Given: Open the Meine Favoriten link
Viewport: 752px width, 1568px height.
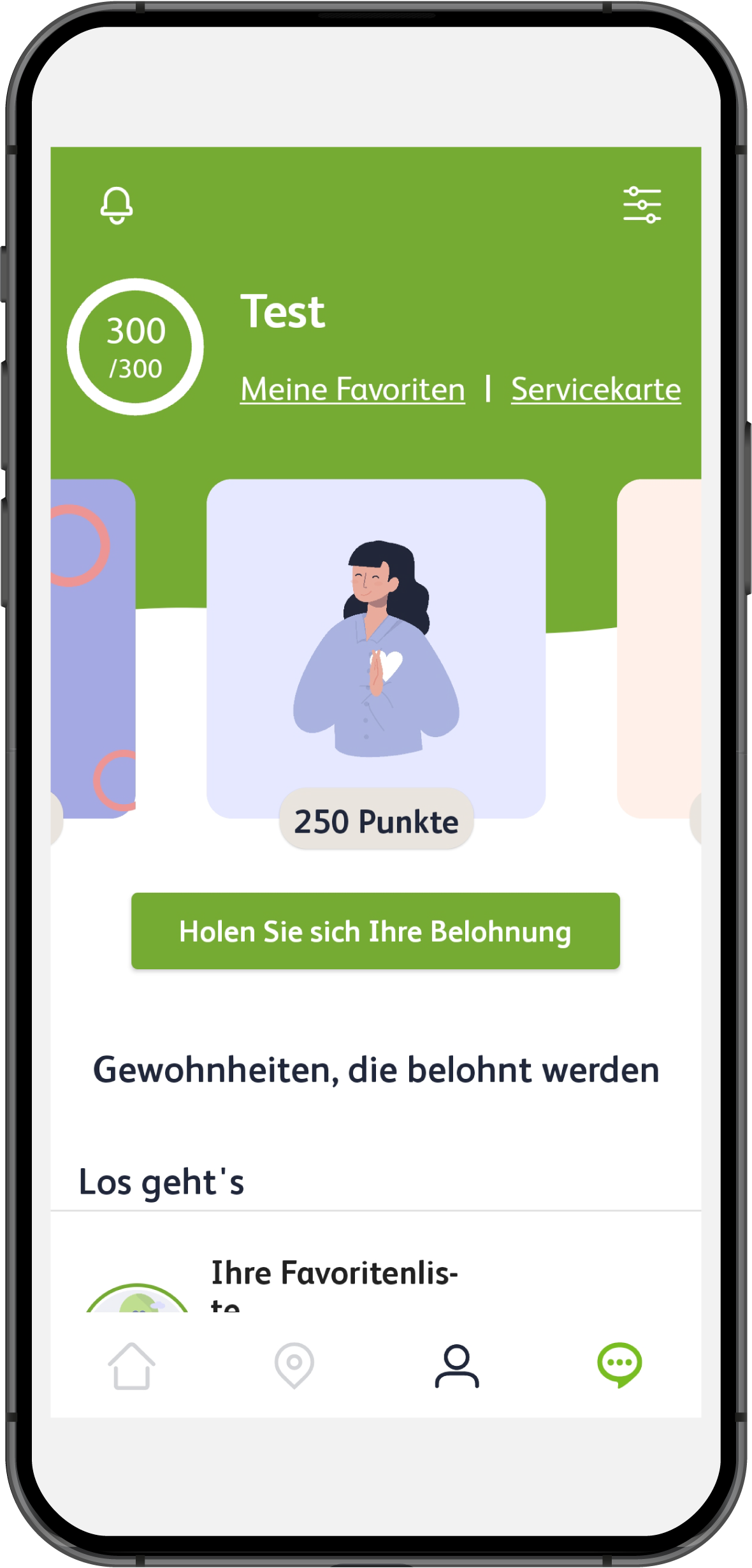Looking at the screenshot, I should pyautogui.click(x=352, y=389).
